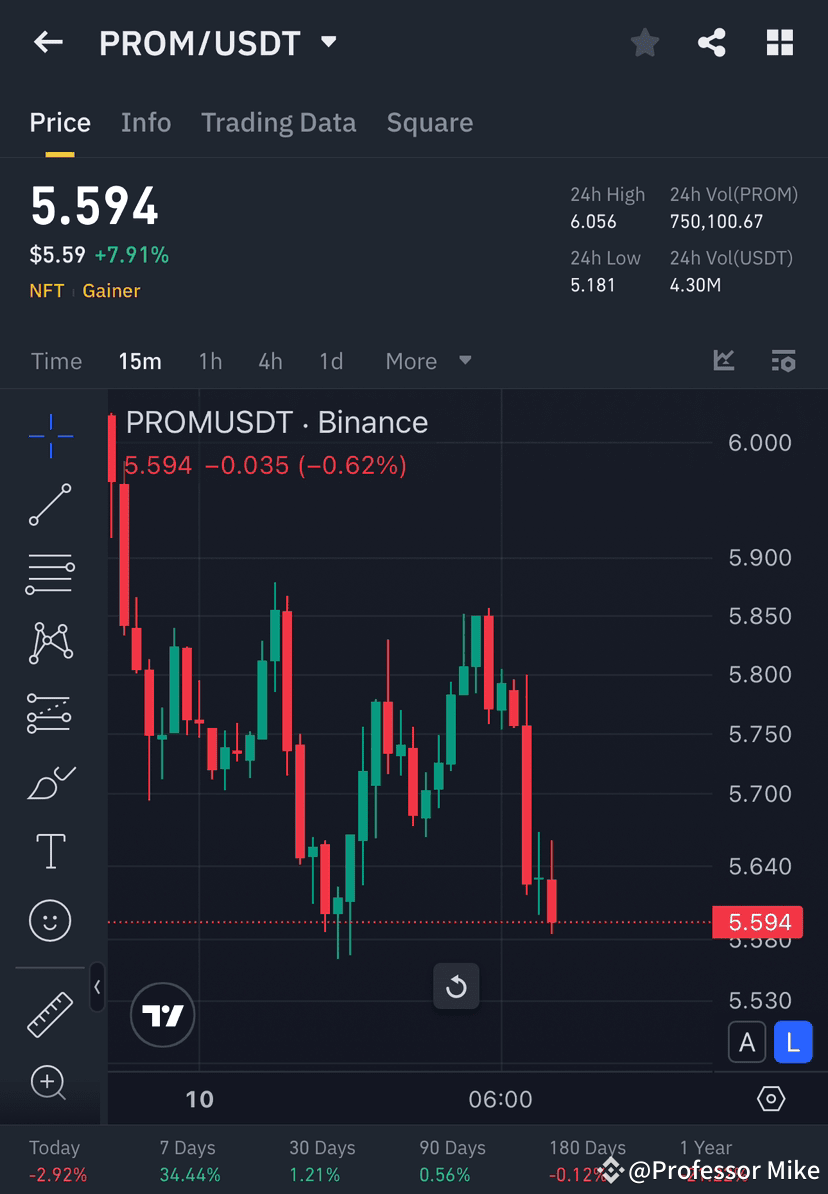Switch chart to Logarithmic scale
Image resolution: width=828 pixels, height=1194 pixels.
pos(793,1042)
